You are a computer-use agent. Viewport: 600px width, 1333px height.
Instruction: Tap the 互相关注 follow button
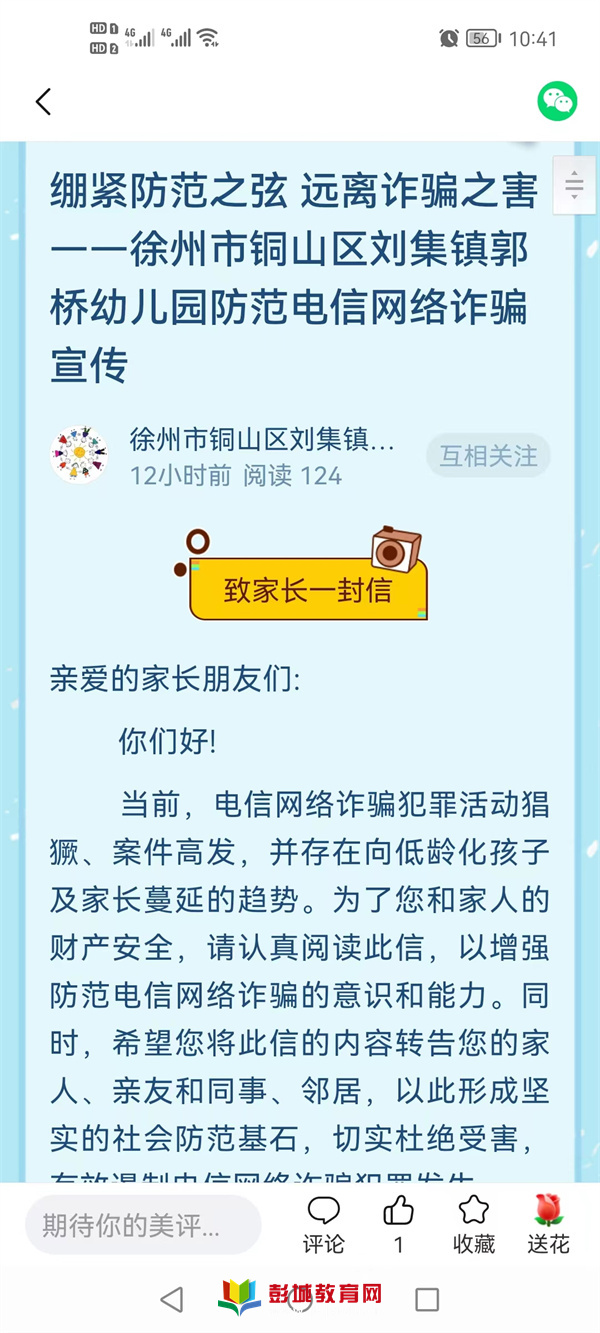(488, 456)
